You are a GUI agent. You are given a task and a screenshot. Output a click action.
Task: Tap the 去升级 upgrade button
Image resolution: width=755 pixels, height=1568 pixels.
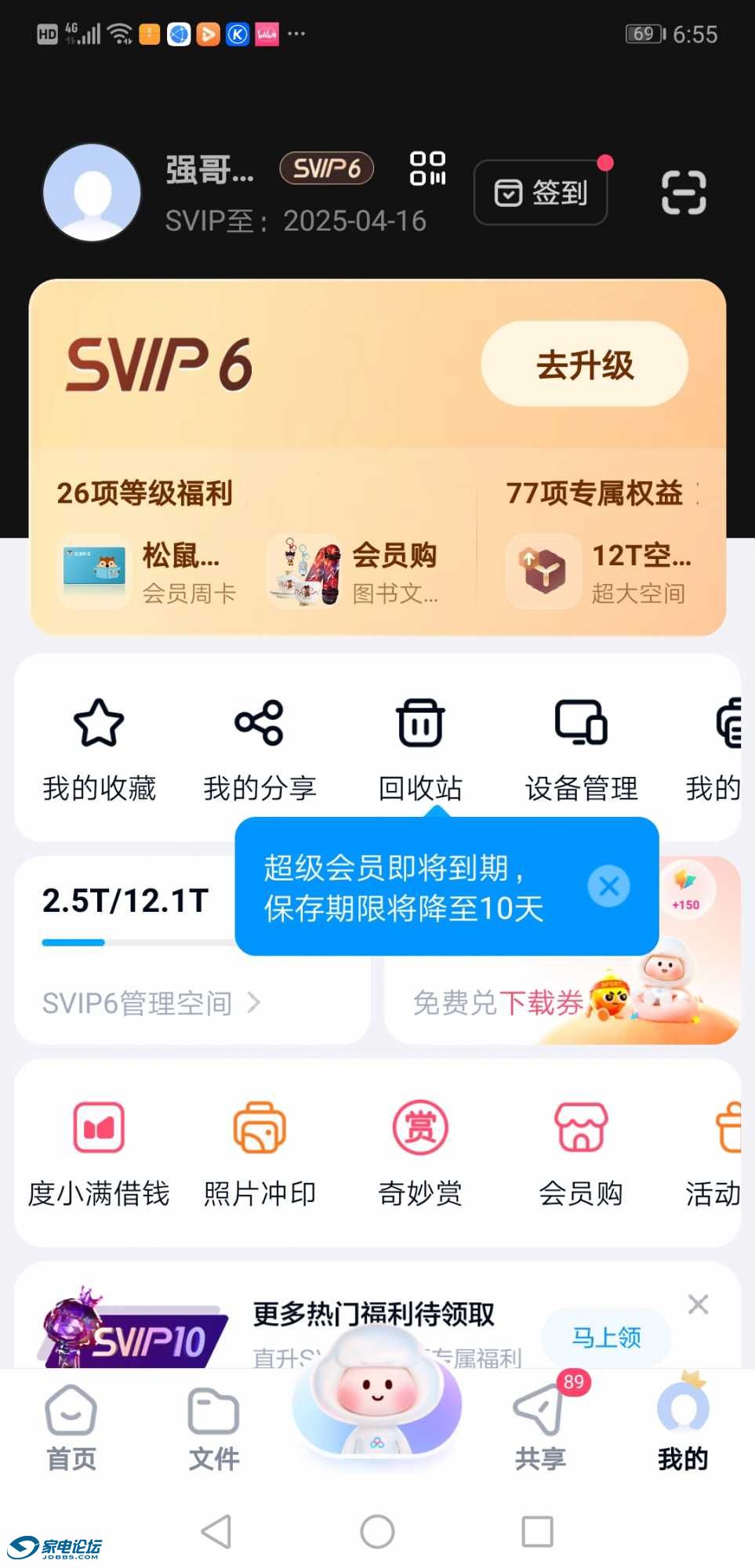(583, 365)
